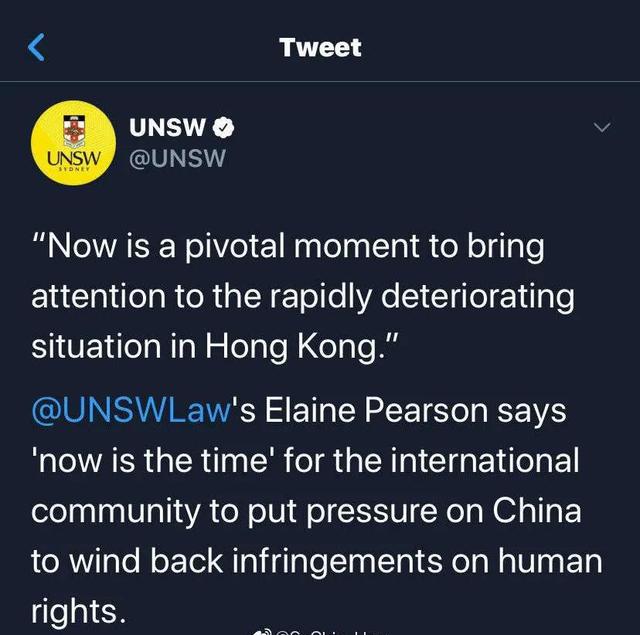Open the UNSW profile avatar
This screenshot has width=640, height=635.
[72, 141]
